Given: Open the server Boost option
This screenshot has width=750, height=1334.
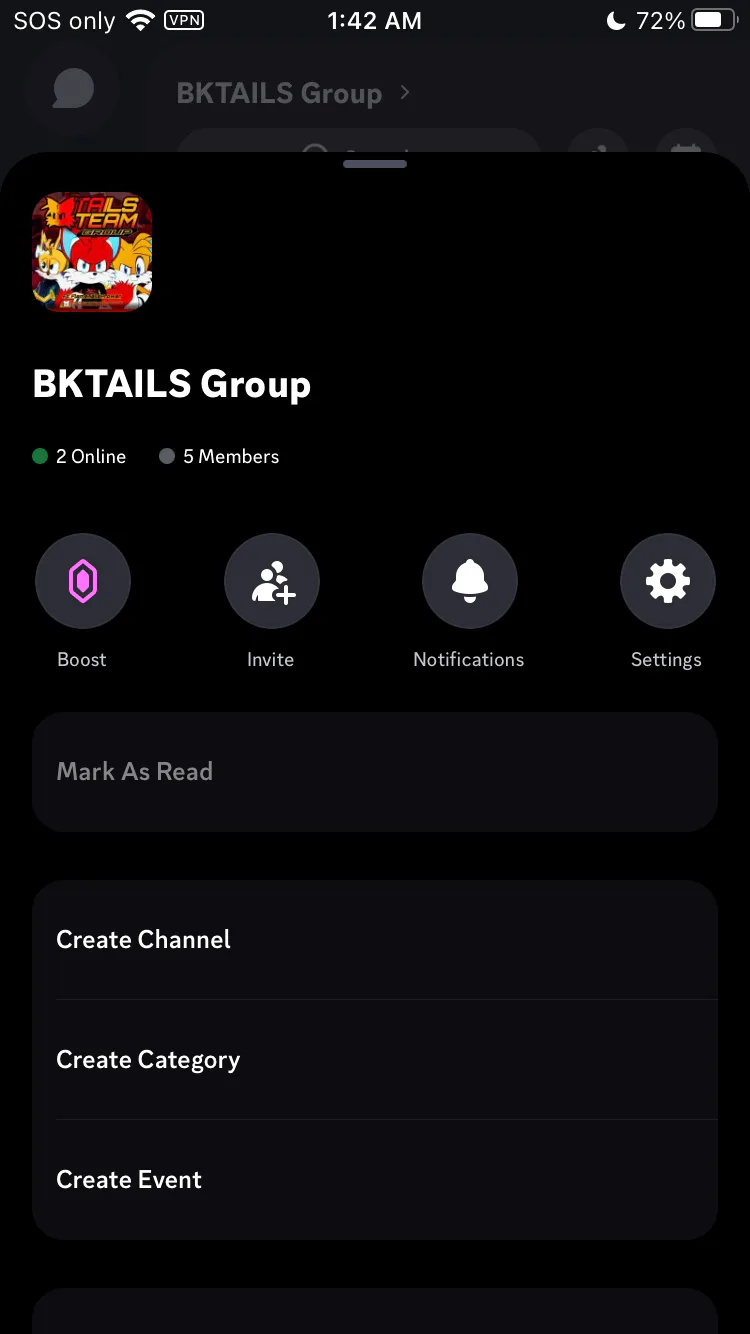Looking at the screenshot, I should (83, 581).
